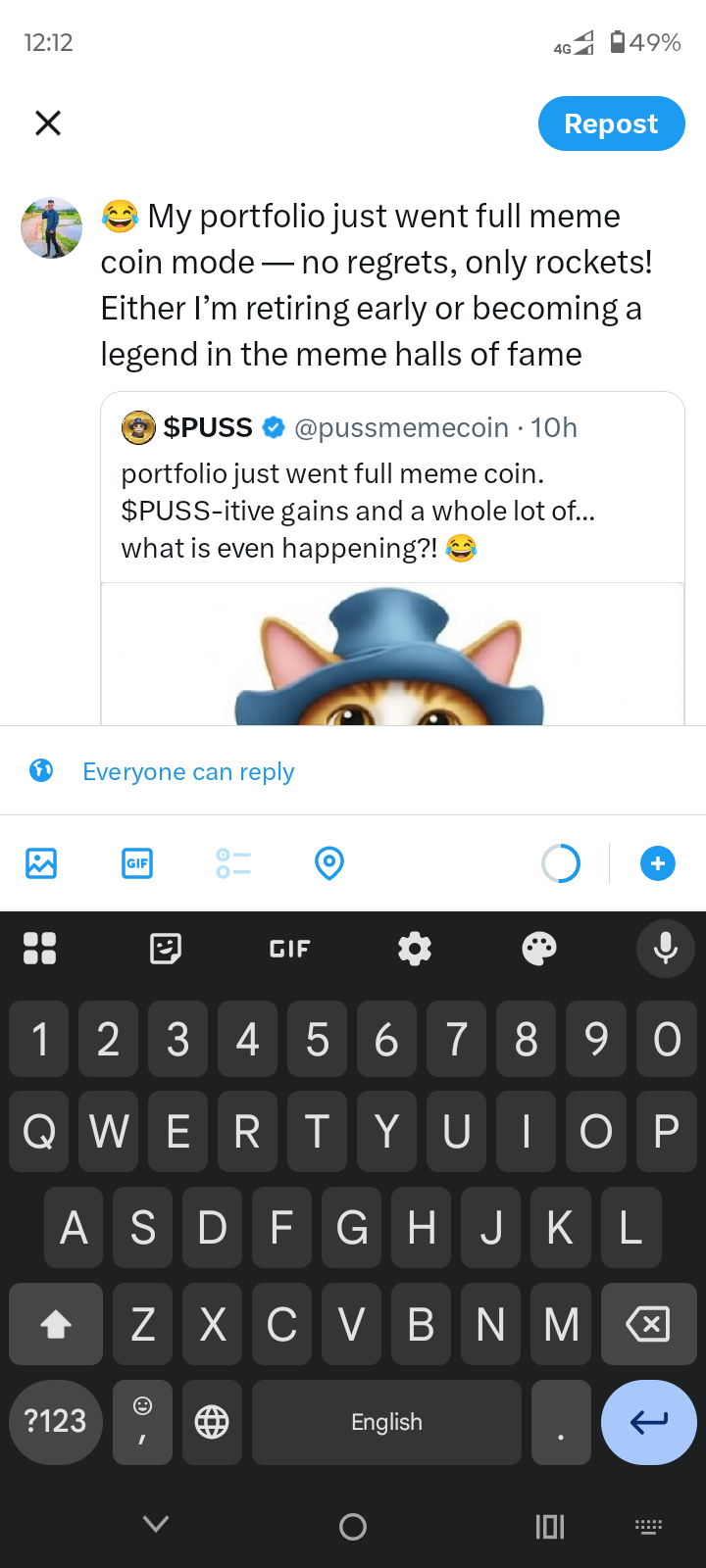706x1568 pixels.
Task: Add another post to thread
Action: pyautogui.click(x=657, y=863)
